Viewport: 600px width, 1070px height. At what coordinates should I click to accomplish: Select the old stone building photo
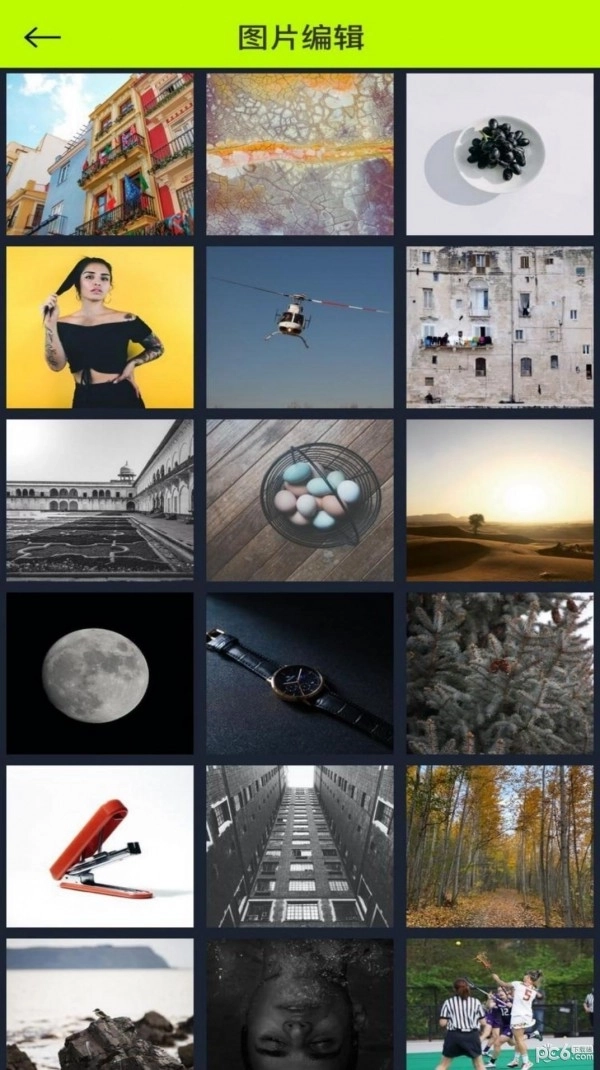pyautogui.click(x=499, y=327)
